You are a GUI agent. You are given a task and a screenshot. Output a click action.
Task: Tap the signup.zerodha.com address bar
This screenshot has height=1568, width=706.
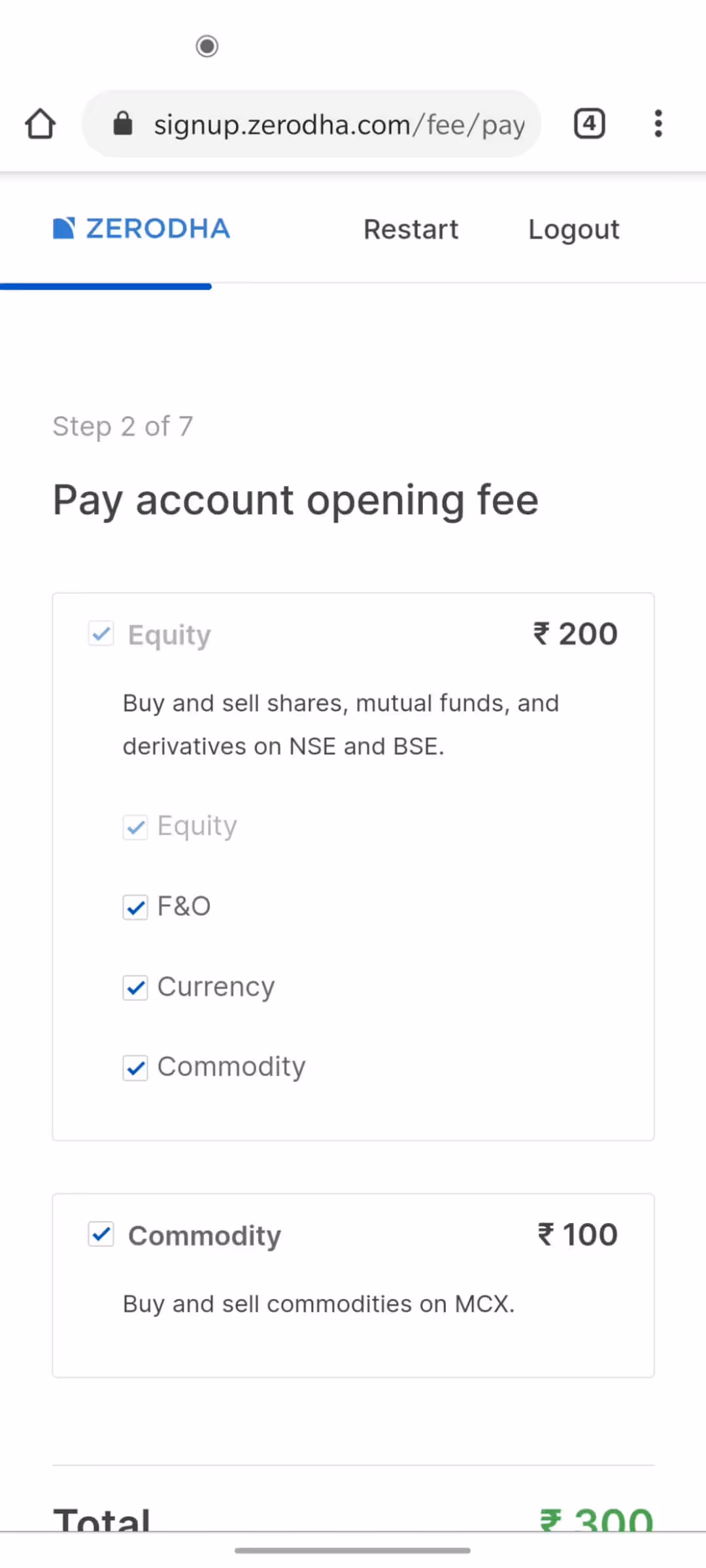click(311, 123)
